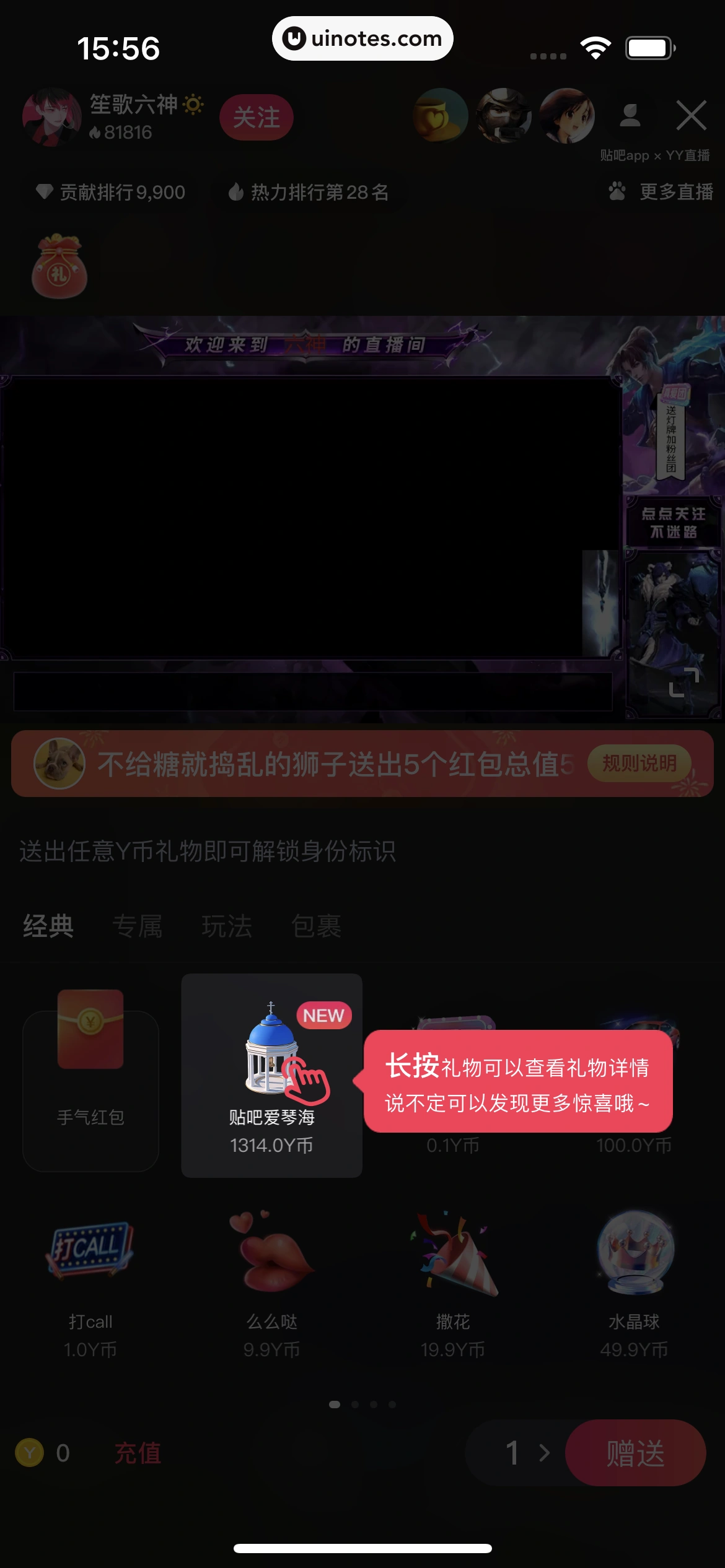View 热力排行 popularity ranking
Viewport: 725px width, 1568px height.
(x=309, y=193)
